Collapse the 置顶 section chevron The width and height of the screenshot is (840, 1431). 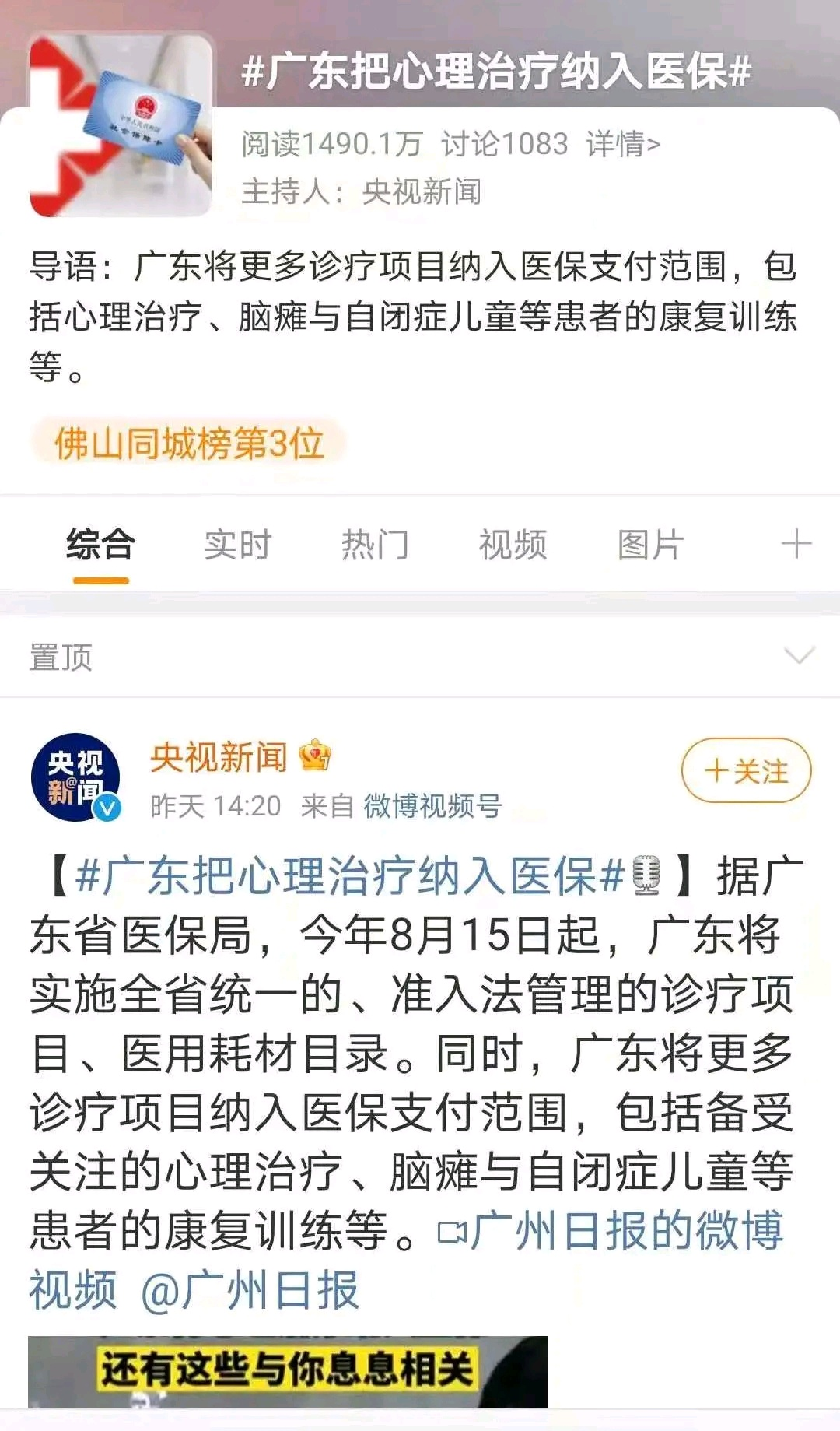799,656
